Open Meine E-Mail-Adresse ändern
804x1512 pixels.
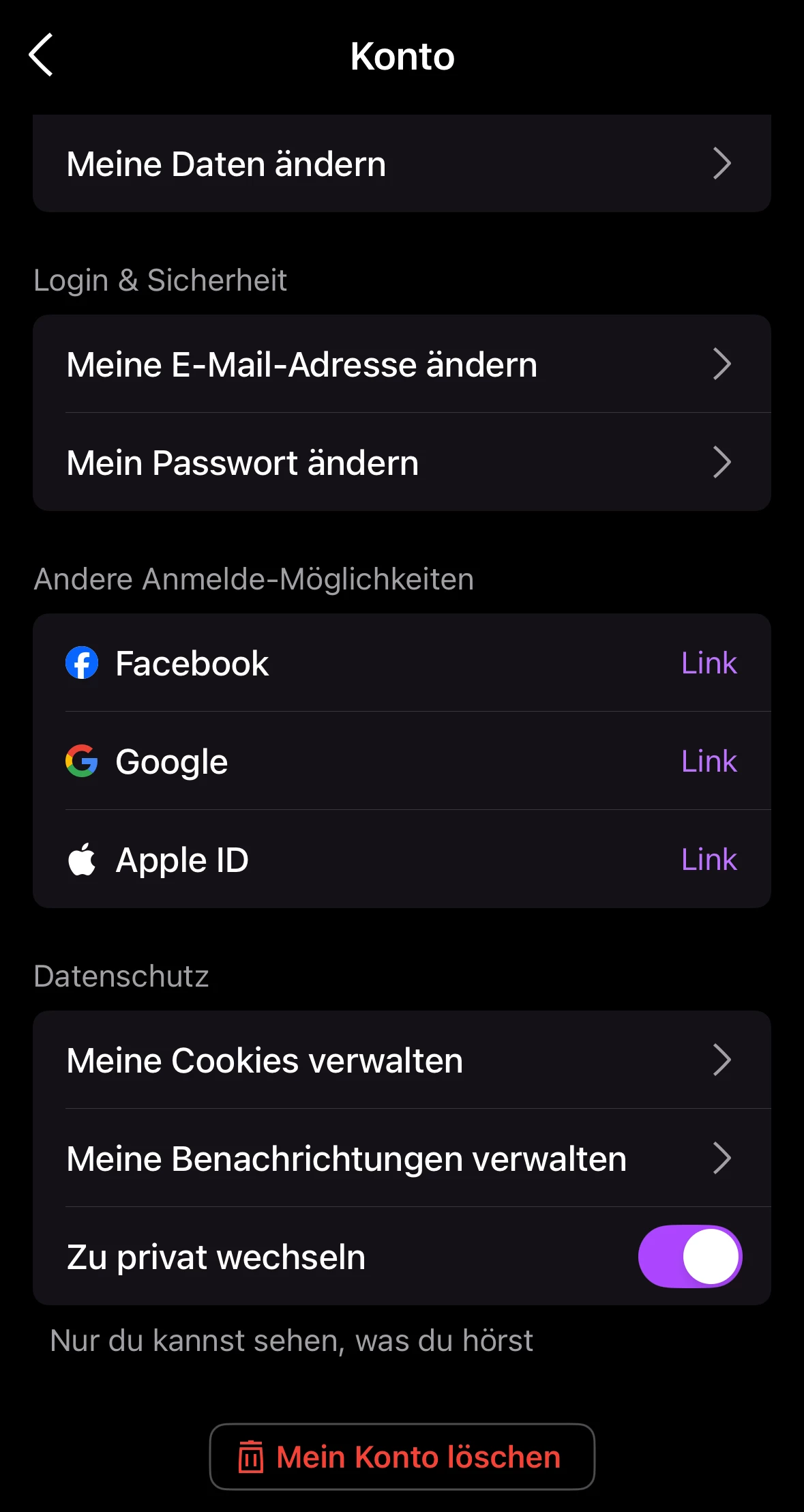tap(401, 364)
